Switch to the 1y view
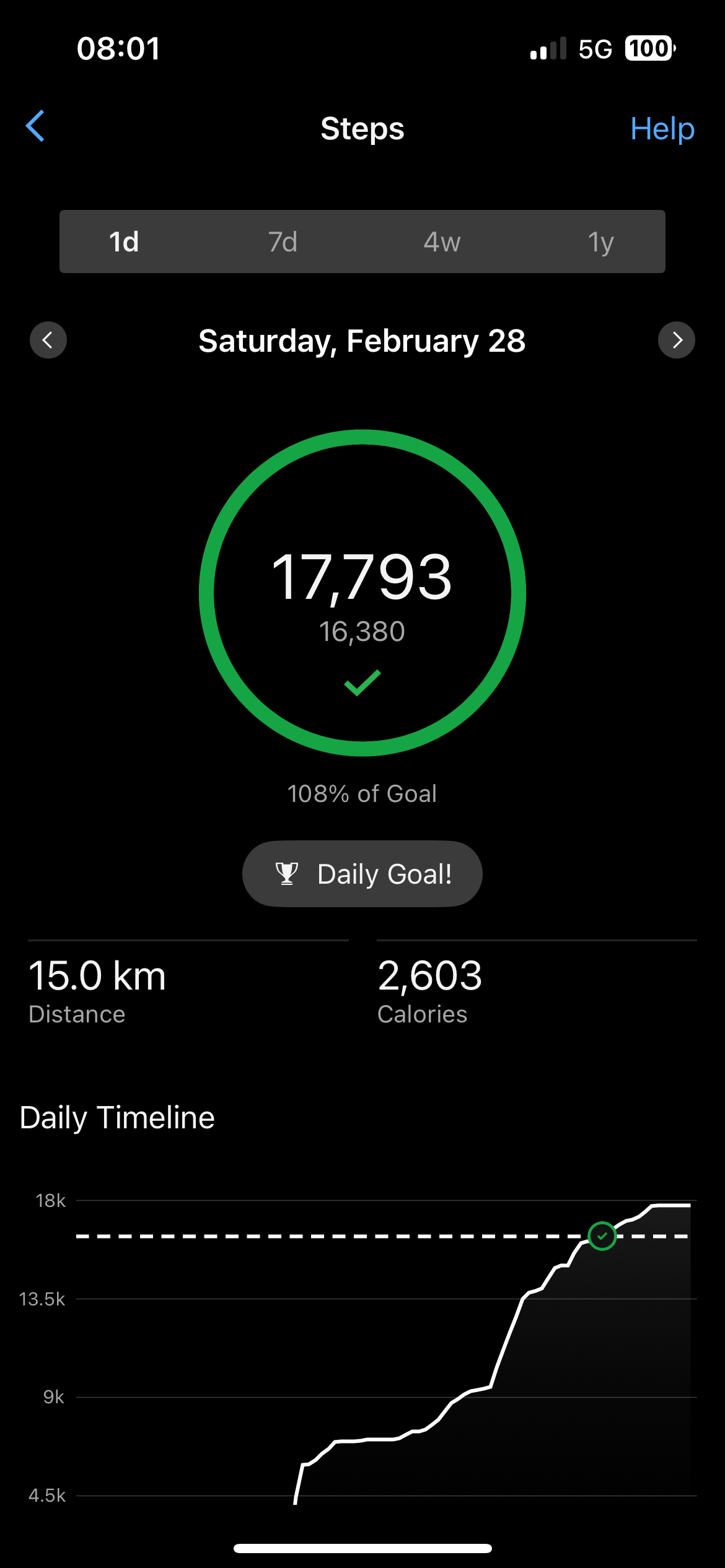The width and height of the screenshot is (725, 1568). tap(600, 242)
